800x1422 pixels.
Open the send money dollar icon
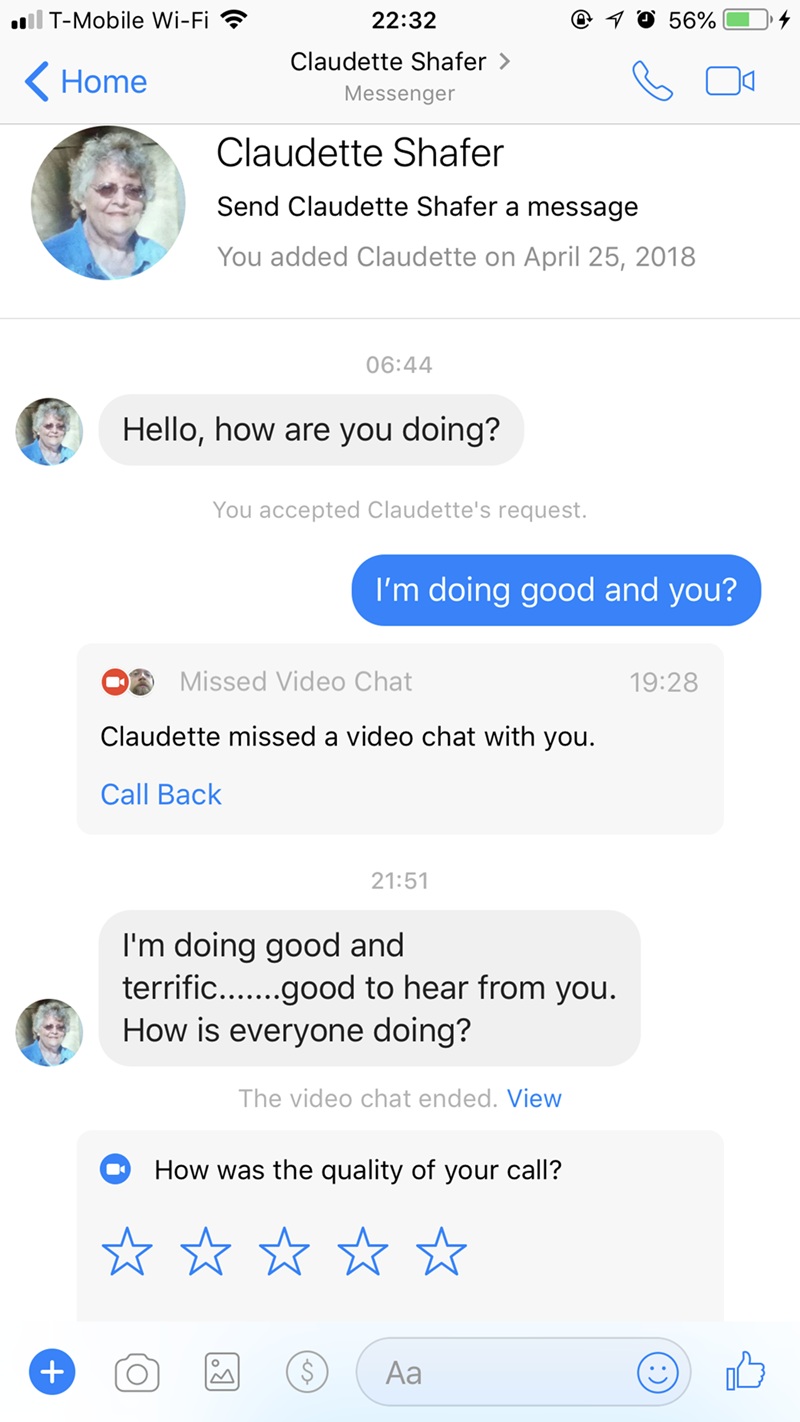(x=307, y=1372)
